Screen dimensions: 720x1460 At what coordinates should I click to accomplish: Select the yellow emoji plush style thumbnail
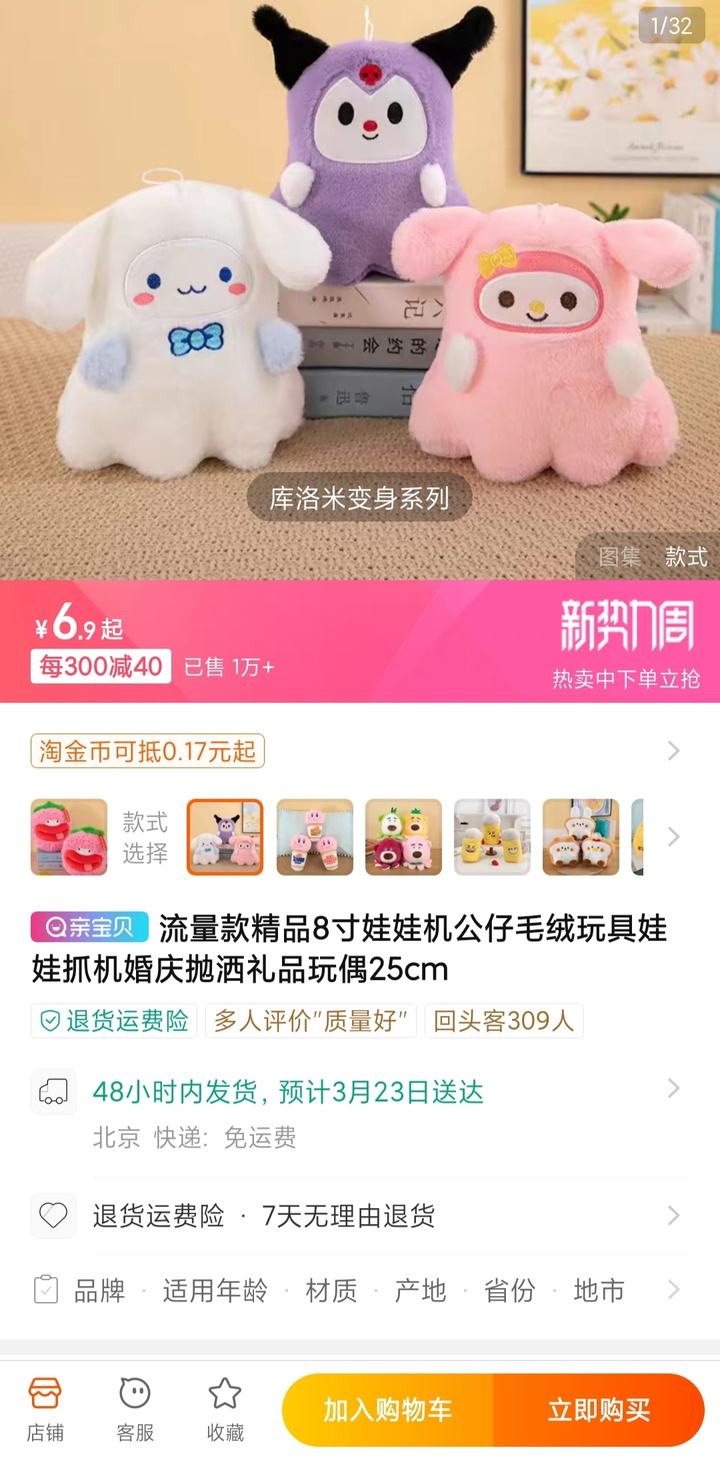tap(492, 837)
